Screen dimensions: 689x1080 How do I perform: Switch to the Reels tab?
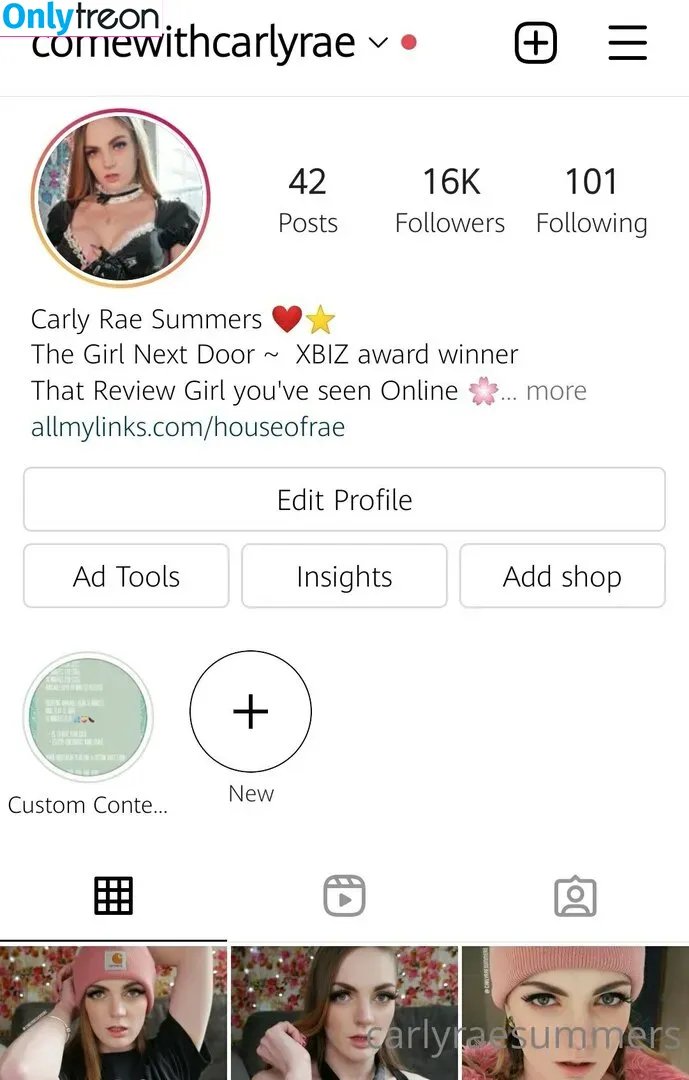tap(344, 896)
